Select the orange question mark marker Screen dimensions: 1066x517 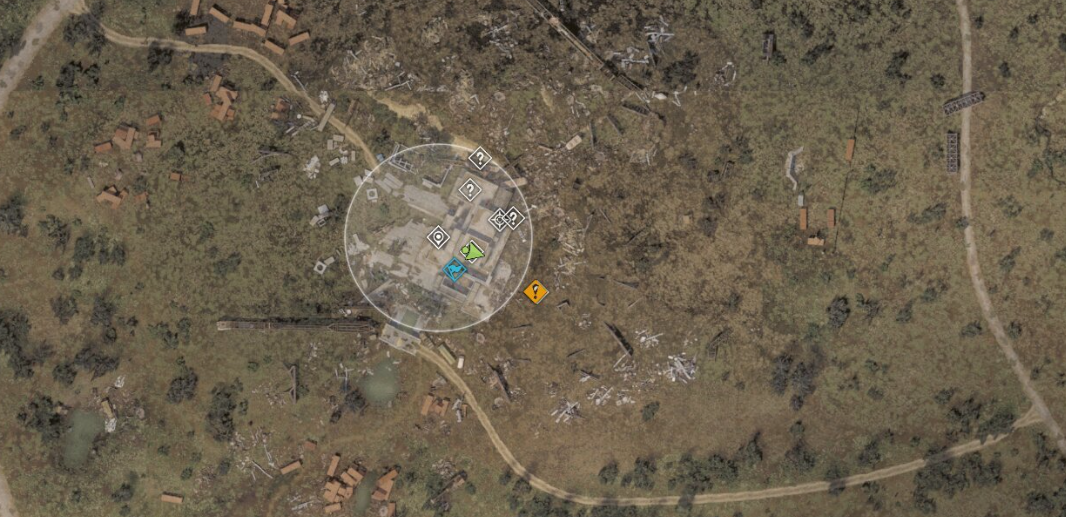pos(536,291)
